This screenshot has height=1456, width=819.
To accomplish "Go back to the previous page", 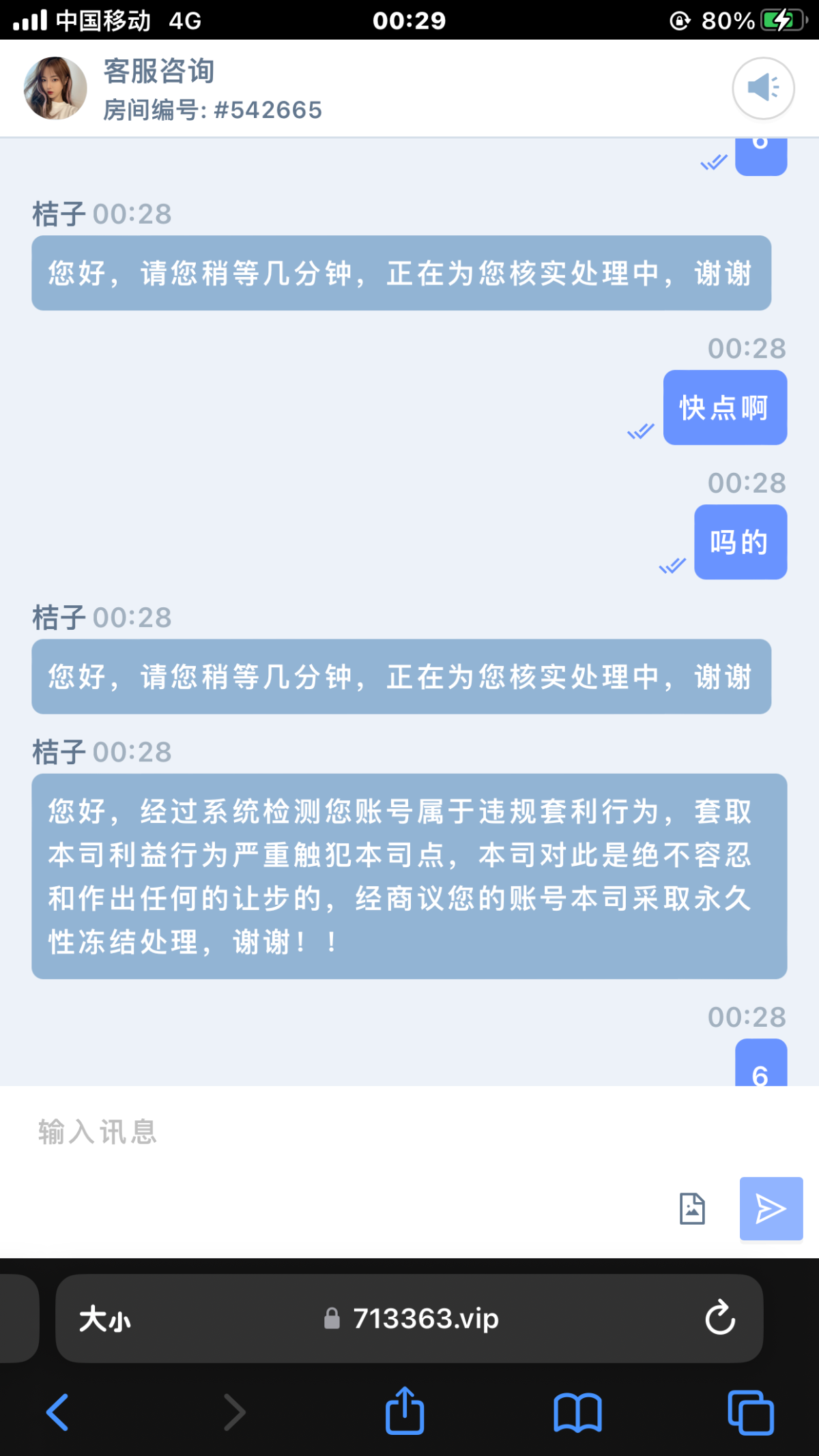I will [57, 1412].
